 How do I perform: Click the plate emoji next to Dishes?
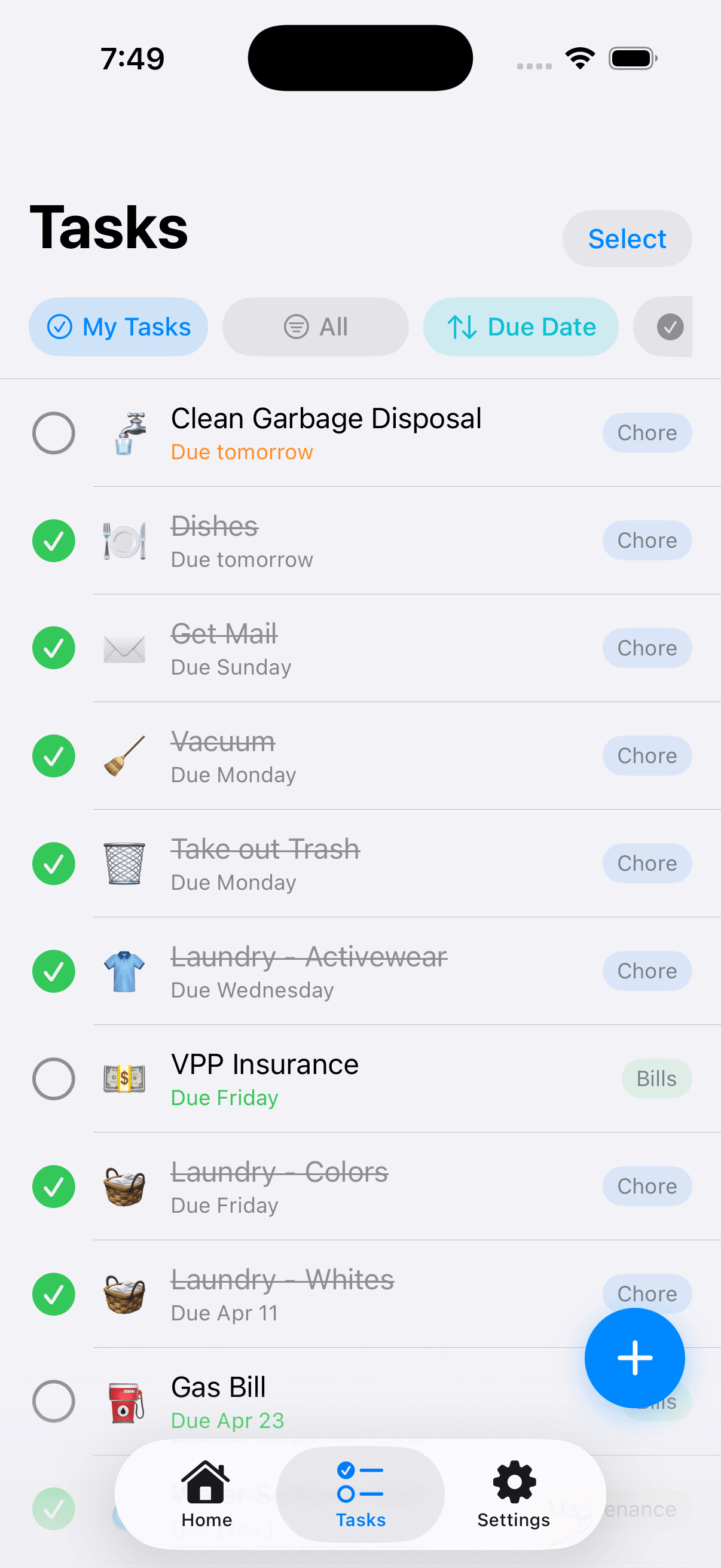pyautogui.click(x=124, y=541)
